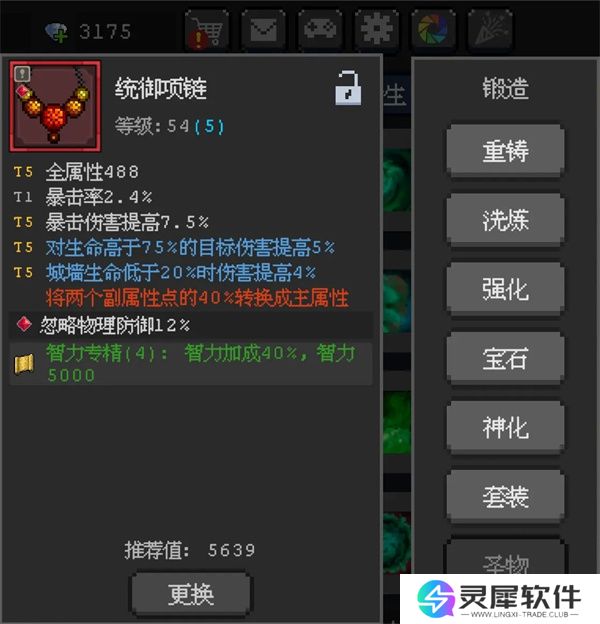This screenshot has height=624, width=600.
Task: Tap the 更换 replace button
Action: click(191, 593)
